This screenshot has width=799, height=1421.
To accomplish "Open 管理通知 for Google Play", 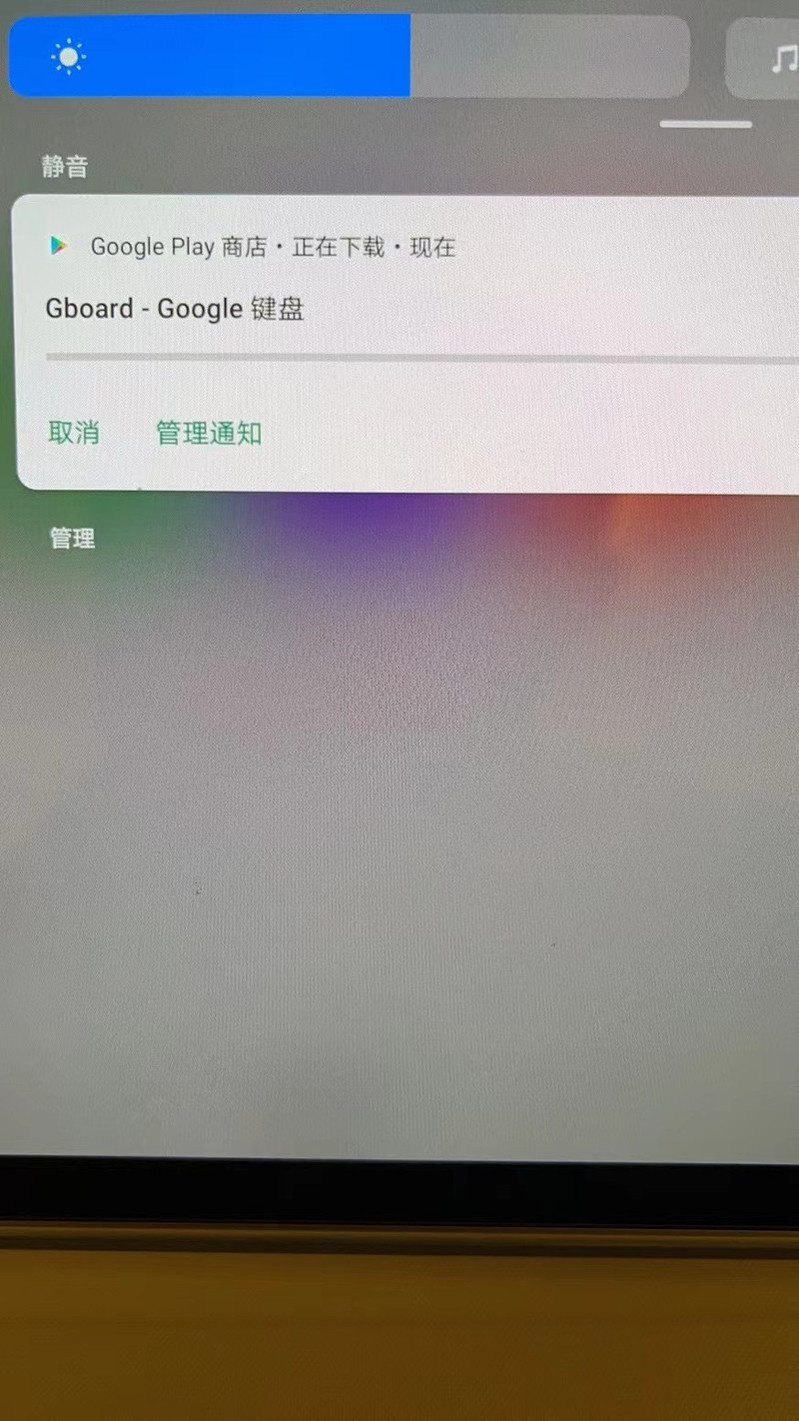I will (208, 433).
